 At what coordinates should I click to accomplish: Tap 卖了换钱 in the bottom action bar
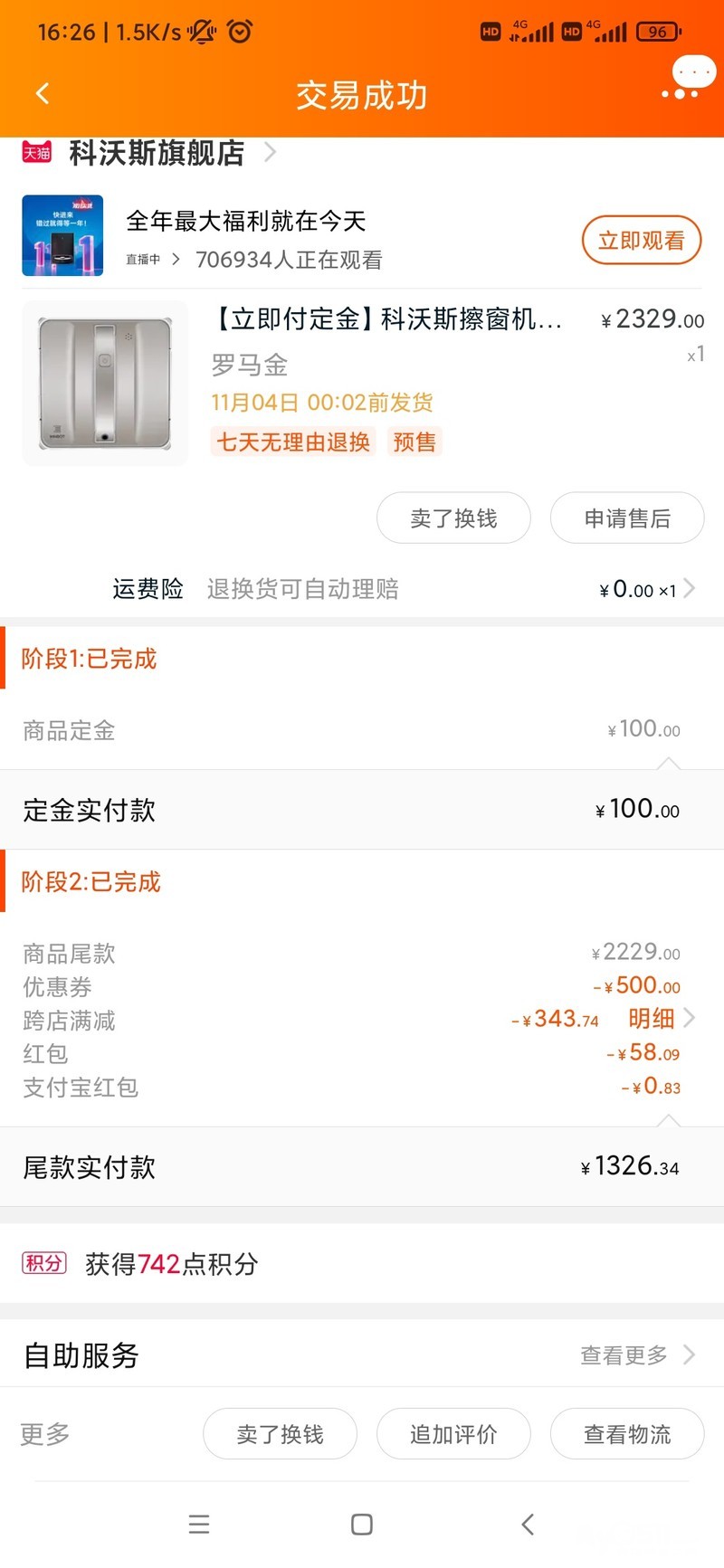(x=280, y=1434)
